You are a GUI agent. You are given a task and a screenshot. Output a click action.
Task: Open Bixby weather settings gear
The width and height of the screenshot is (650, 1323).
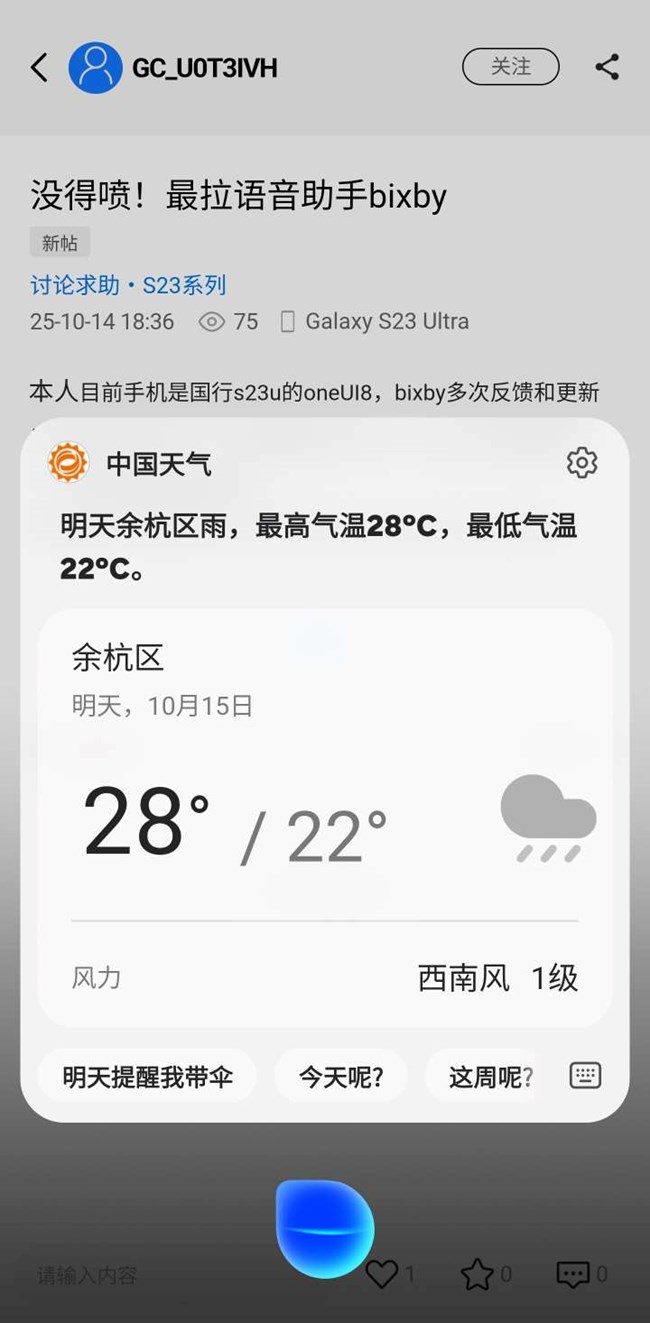[x=582, y=463]
